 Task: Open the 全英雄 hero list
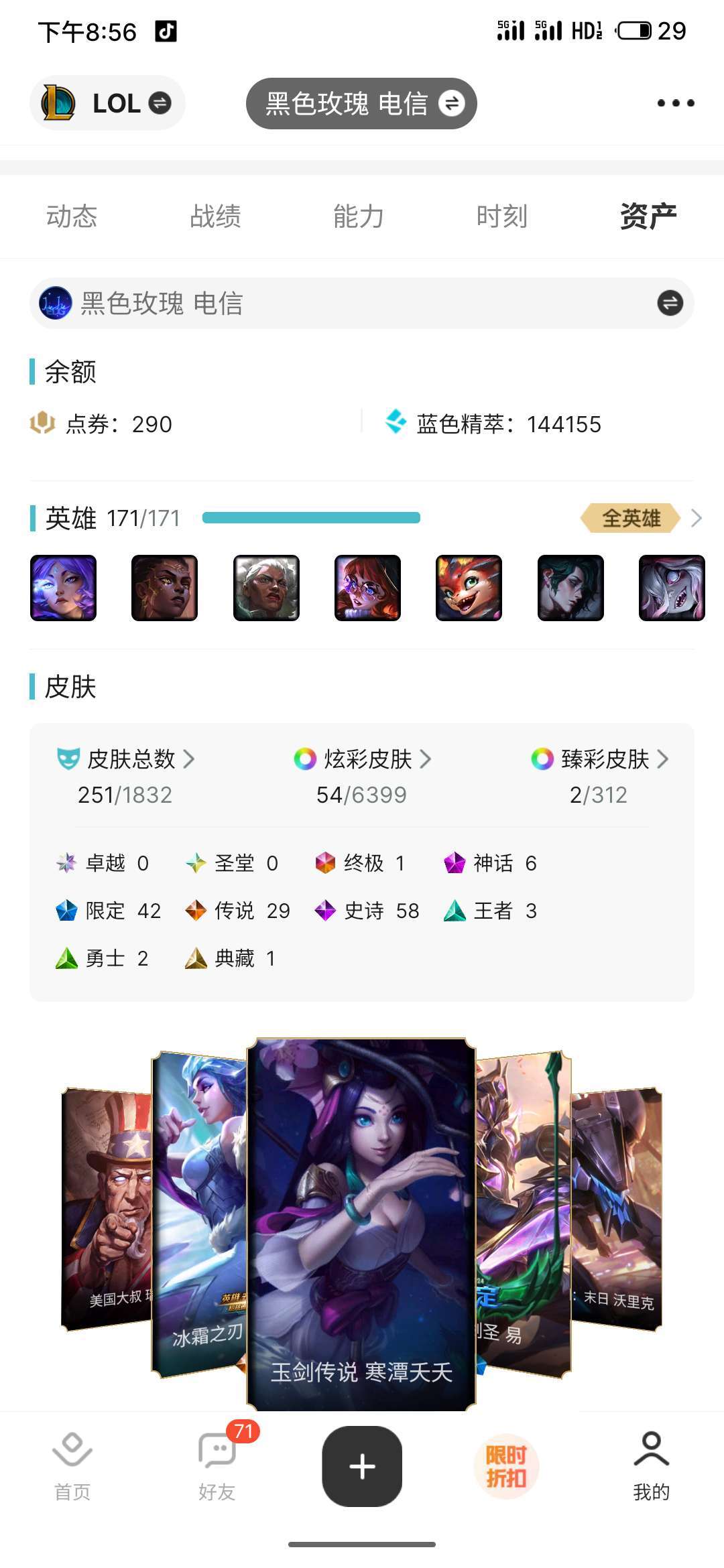[640, 518]
